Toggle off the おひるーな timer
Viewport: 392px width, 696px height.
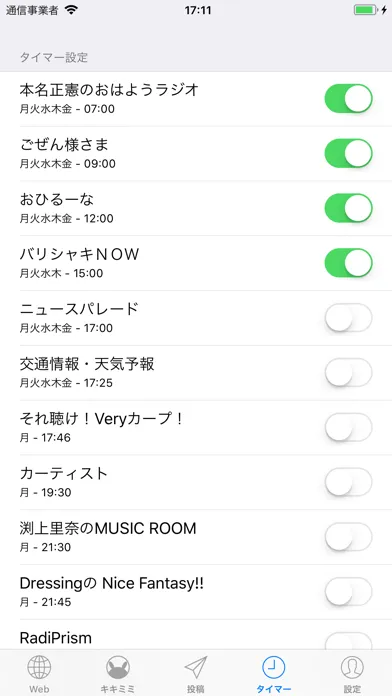[348, 208]
